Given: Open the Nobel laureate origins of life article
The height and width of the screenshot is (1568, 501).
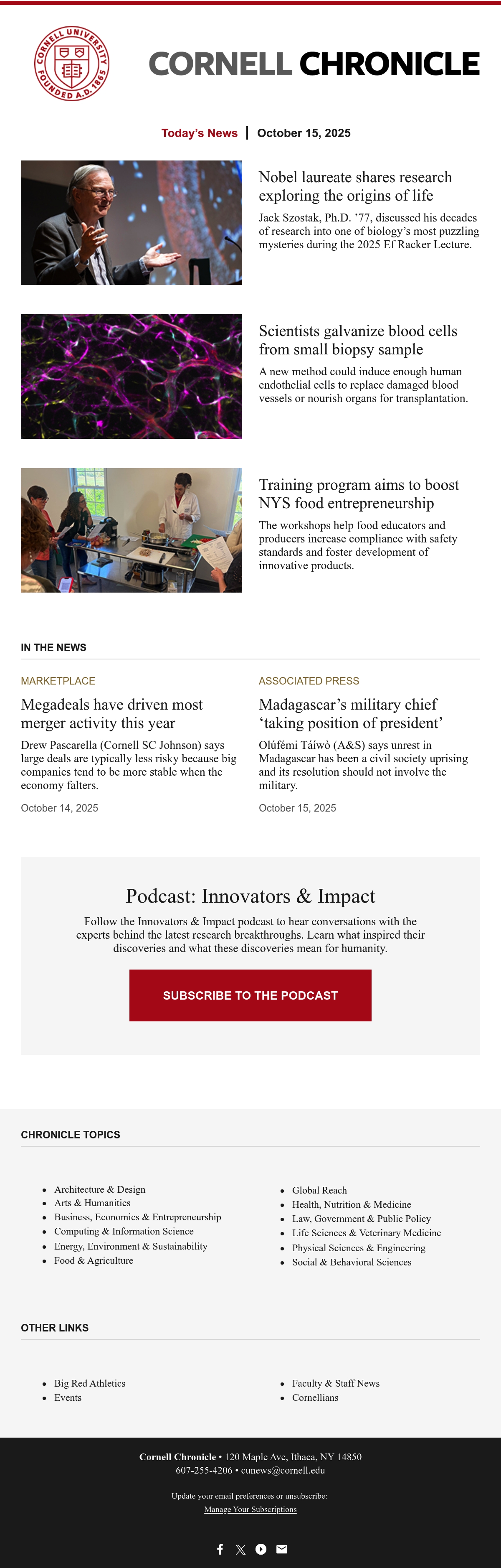Looking at the screenshot, I should 355,186.
